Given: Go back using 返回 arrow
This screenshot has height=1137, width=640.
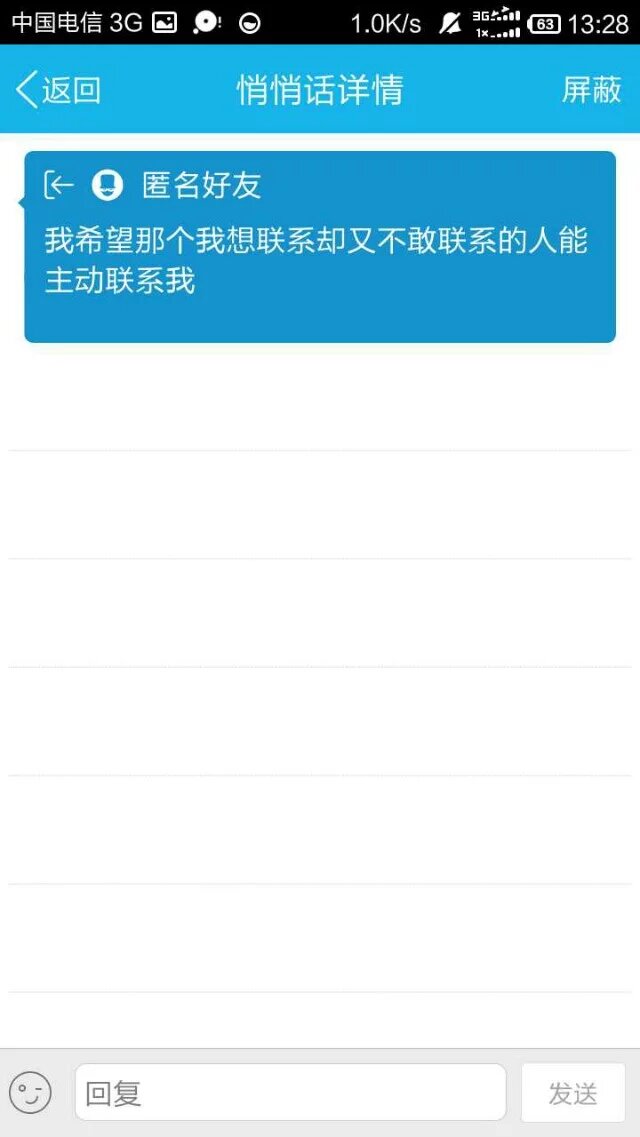Looking at the screenshot, I should coord(58,90).
